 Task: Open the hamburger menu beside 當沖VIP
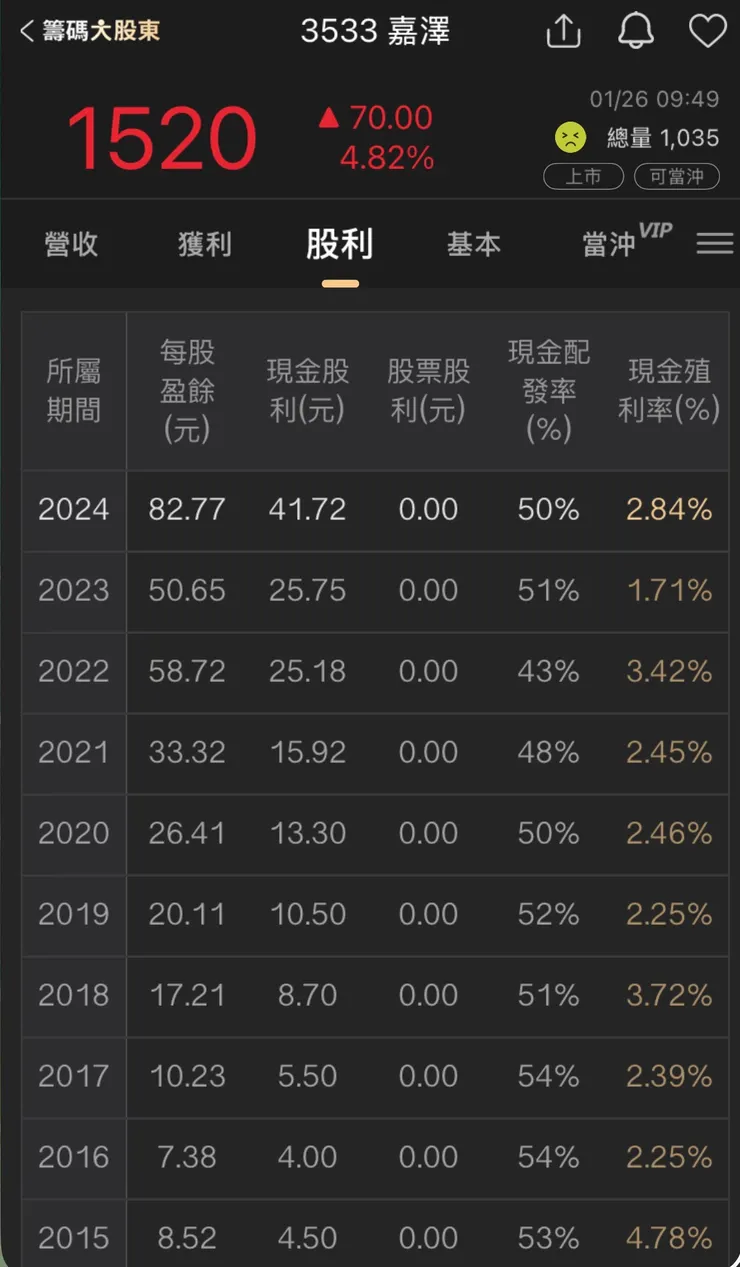point(714,243)
